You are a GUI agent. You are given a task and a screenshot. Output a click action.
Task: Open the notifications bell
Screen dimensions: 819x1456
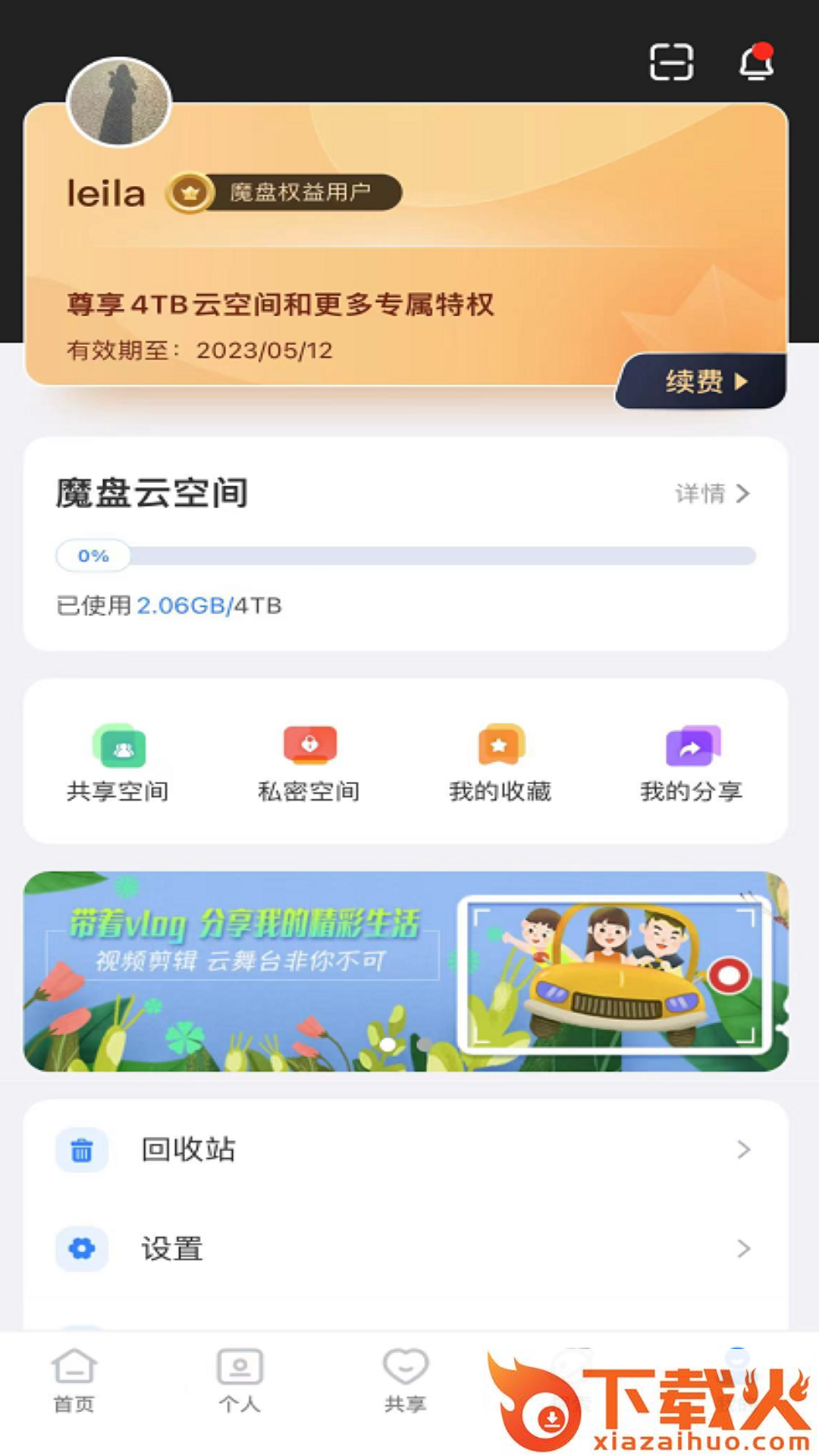click(x=756, y=62)
